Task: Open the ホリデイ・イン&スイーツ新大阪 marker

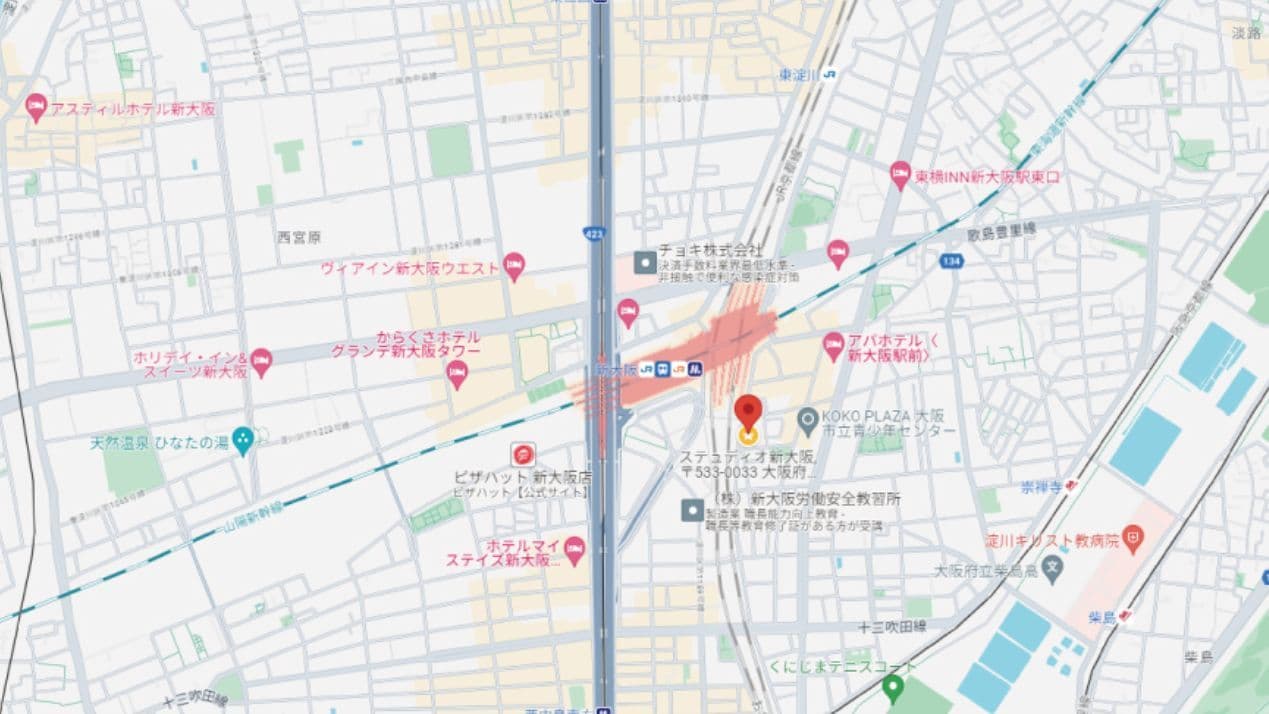Action: (261, 360)
